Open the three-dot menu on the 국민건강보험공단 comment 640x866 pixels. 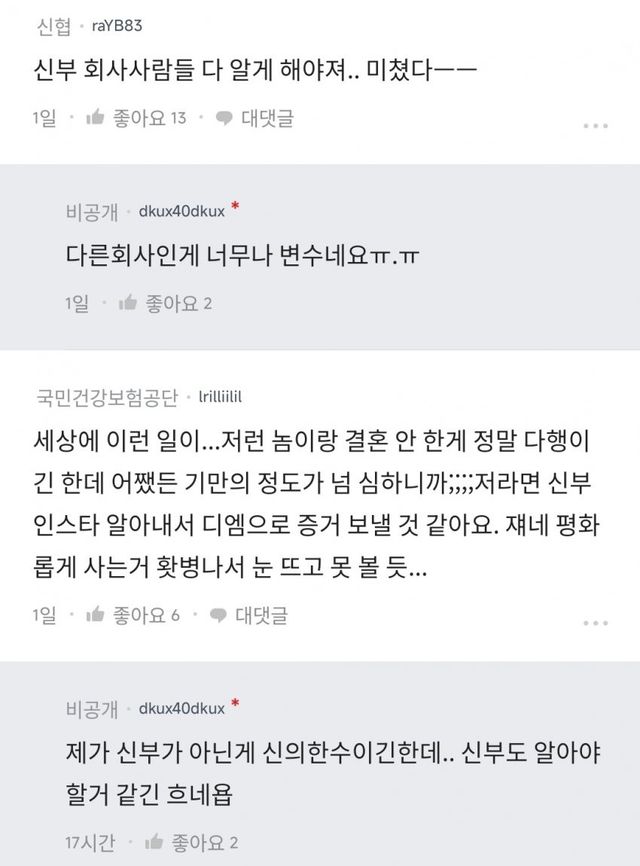pos(595,622)
